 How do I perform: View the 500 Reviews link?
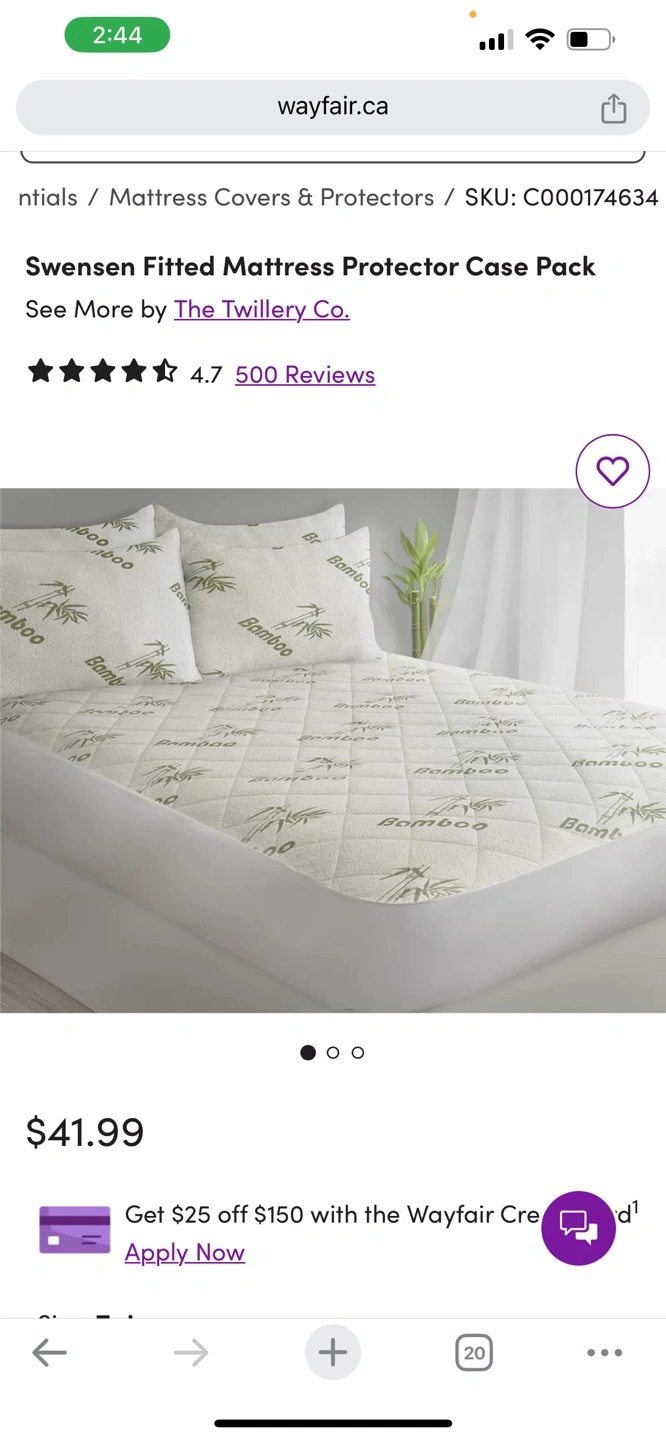(305, 374)
